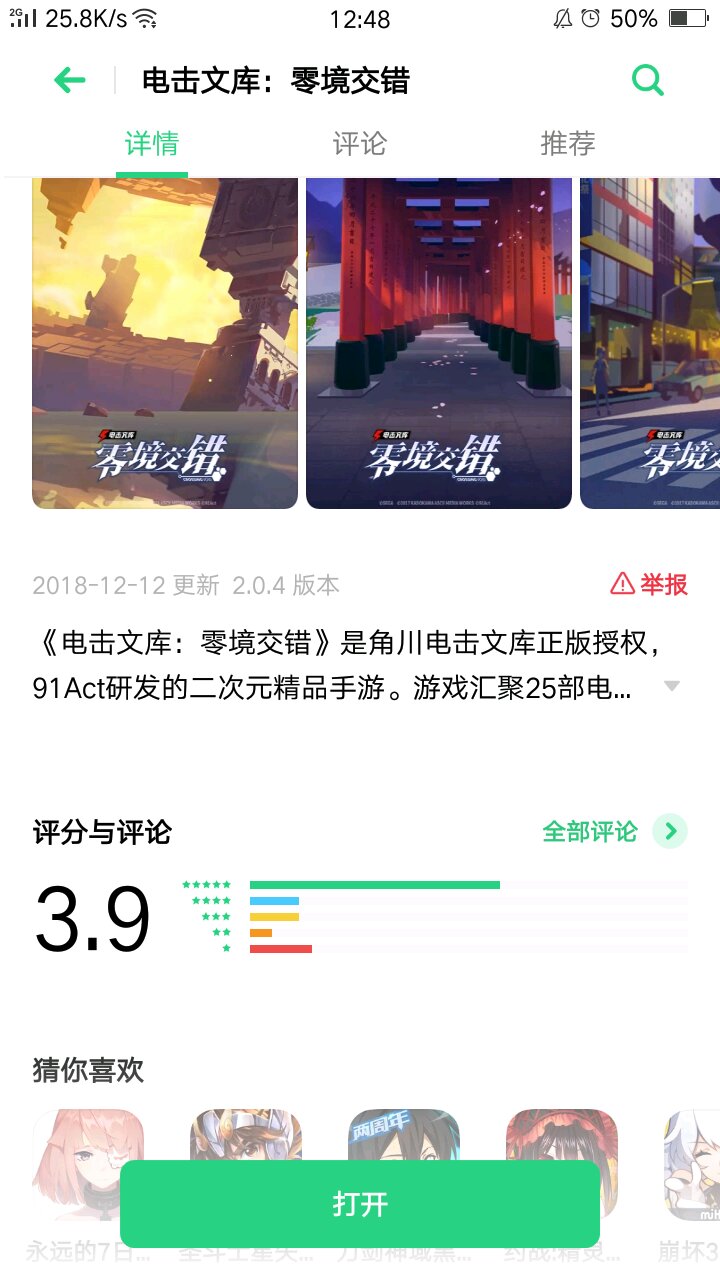
Task: Report this app via 举报
Action: [x=650, y=585]
